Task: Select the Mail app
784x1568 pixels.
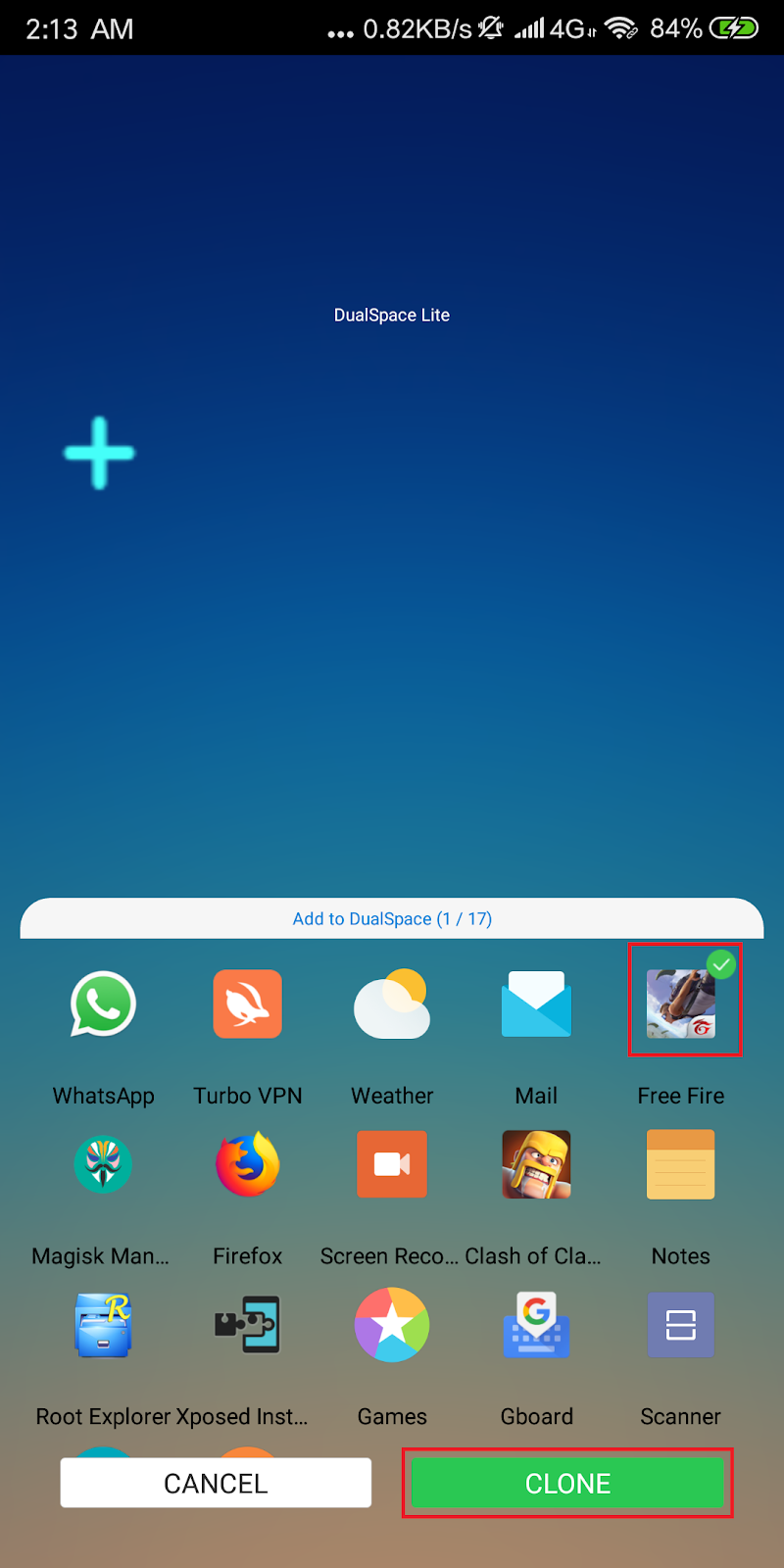Action: pyautogui.click(x=536, y=1004)
